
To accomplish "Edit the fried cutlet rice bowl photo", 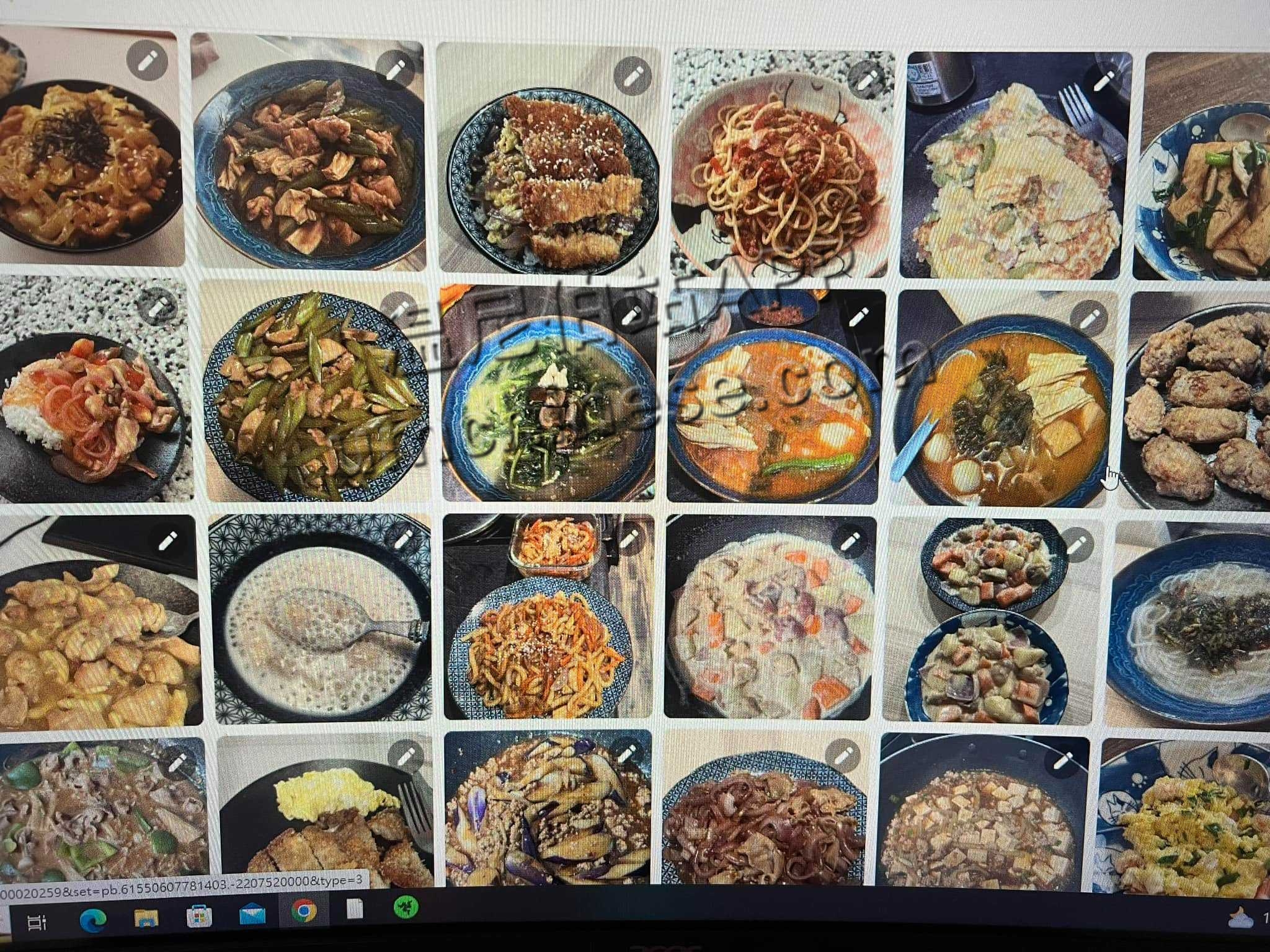I will tap(632, 76).
